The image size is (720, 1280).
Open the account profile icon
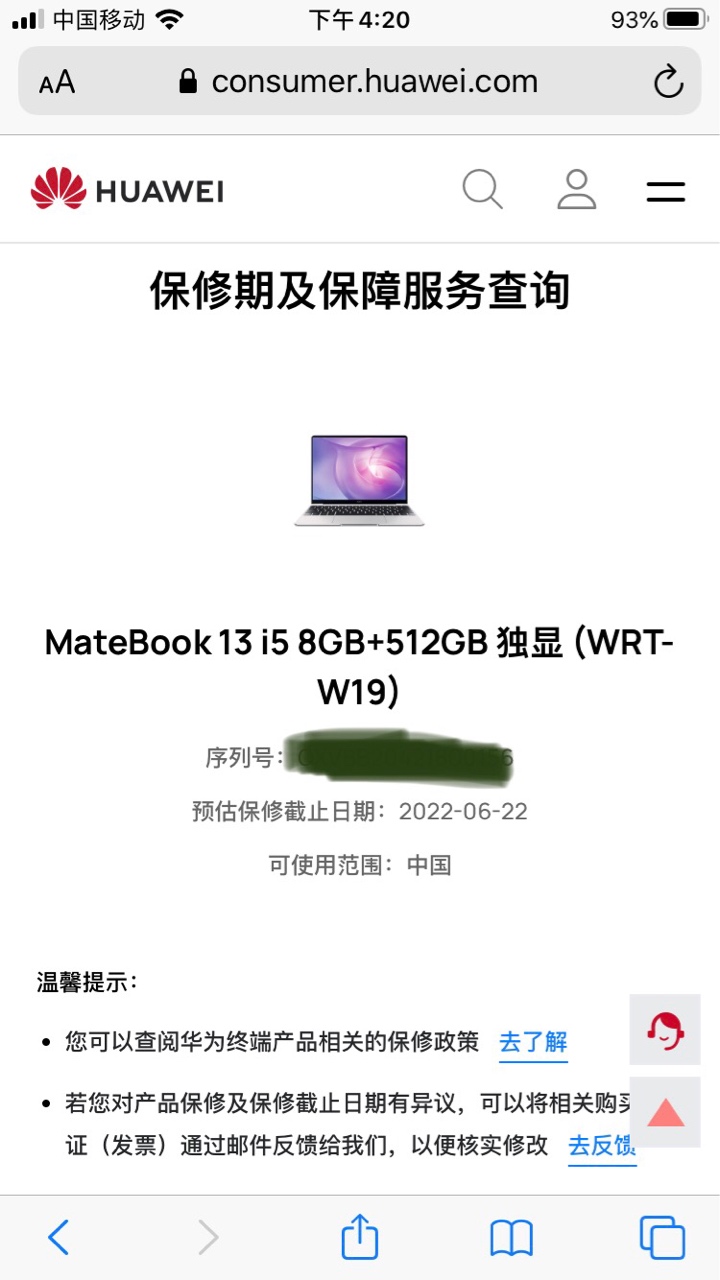pyautogui.click(x=577, y=189)
